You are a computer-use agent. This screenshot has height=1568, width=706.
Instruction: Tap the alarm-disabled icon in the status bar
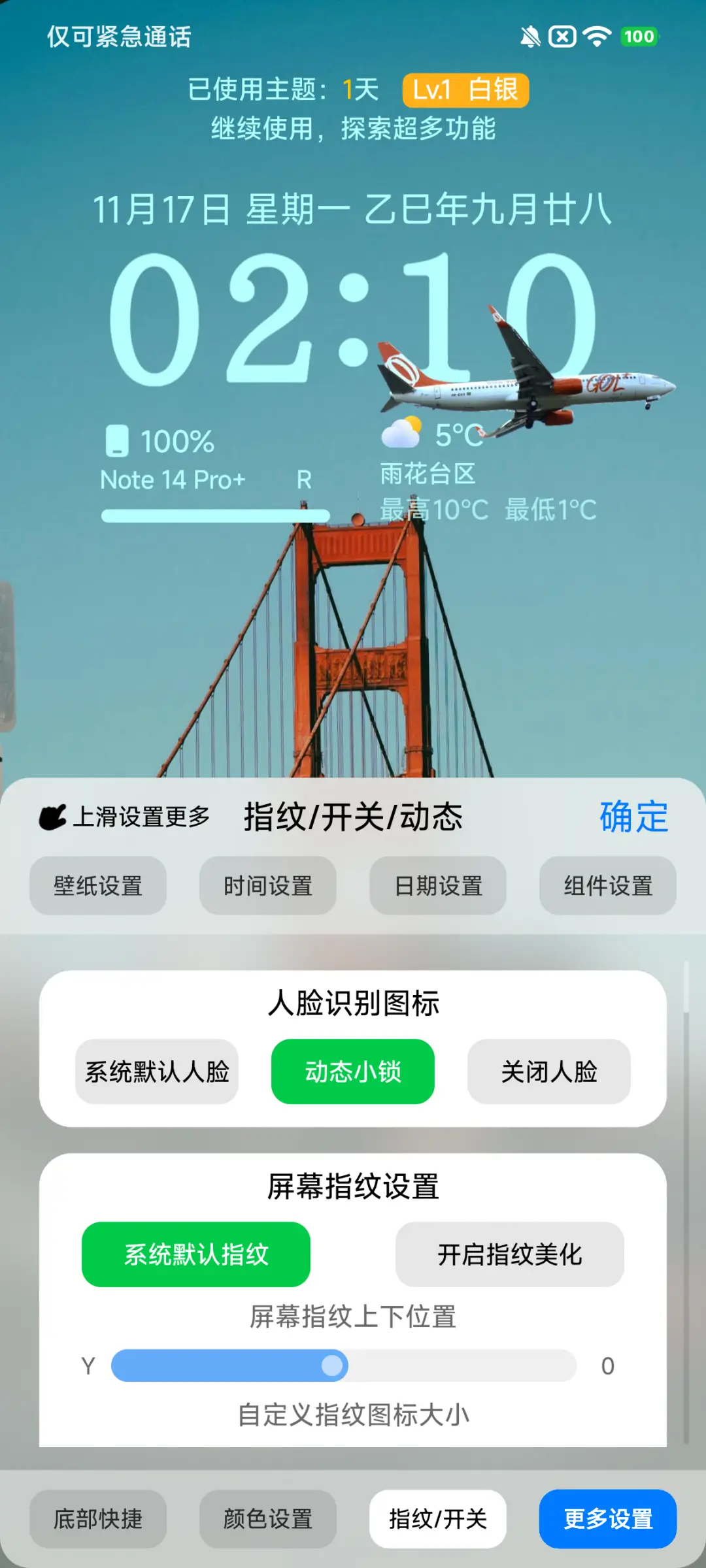point(562,36)
